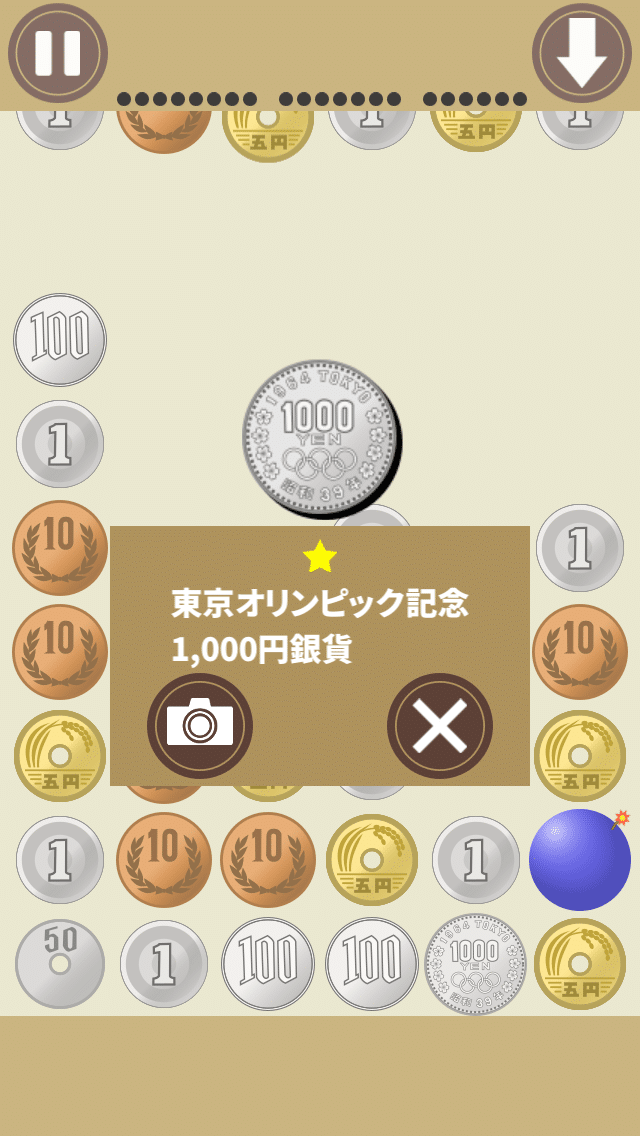
Task: Tap the down arrow button
Action: click(581, 53)
